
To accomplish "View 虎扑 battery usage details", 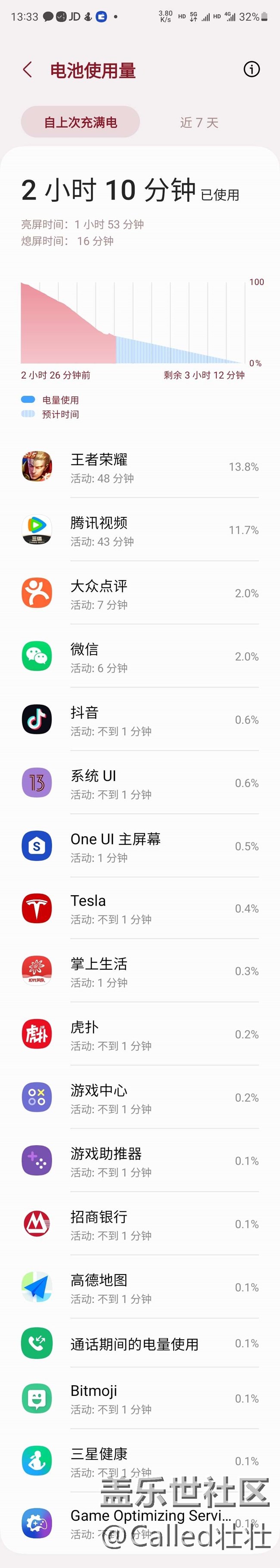I will point(140,1035).
